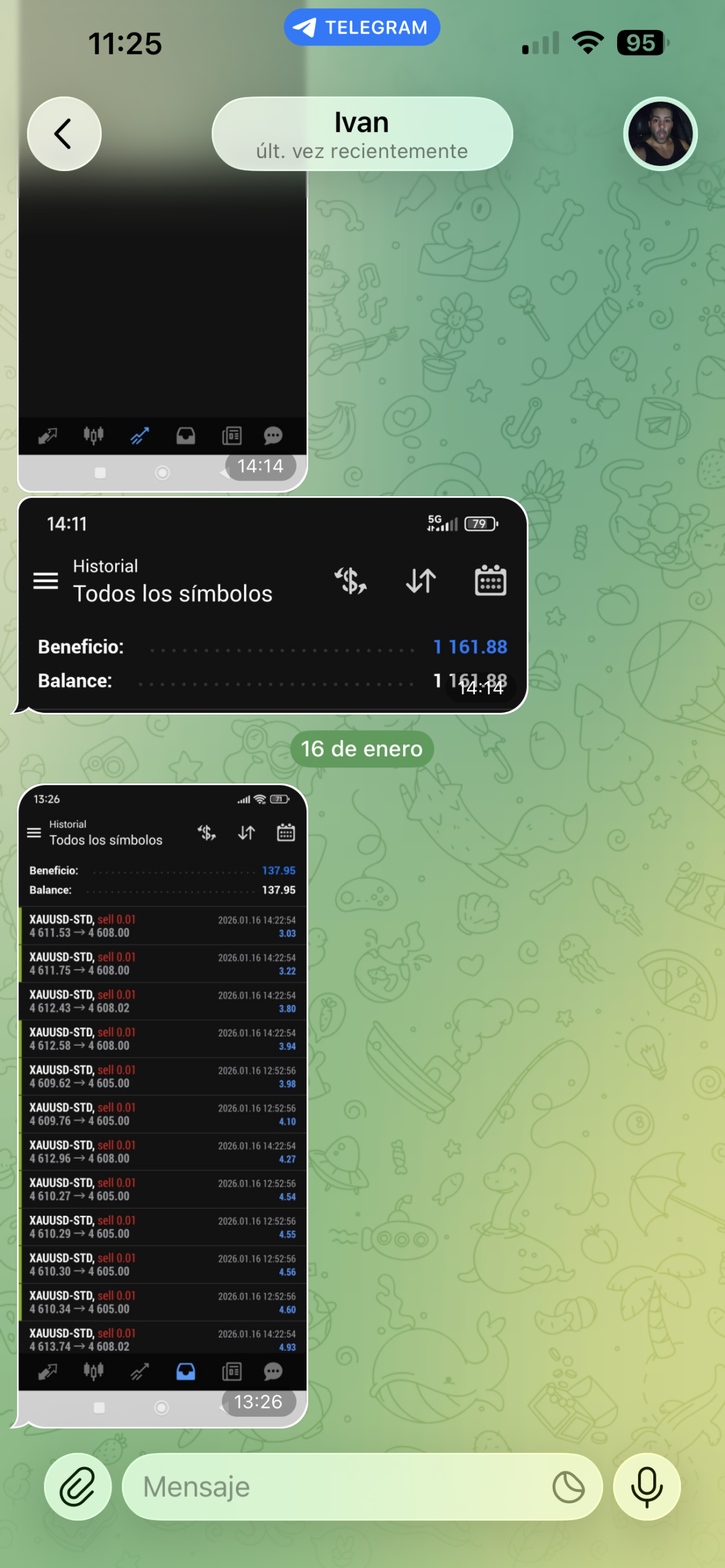
Task: View Ivan's profile photo
Action: (660, 134)
